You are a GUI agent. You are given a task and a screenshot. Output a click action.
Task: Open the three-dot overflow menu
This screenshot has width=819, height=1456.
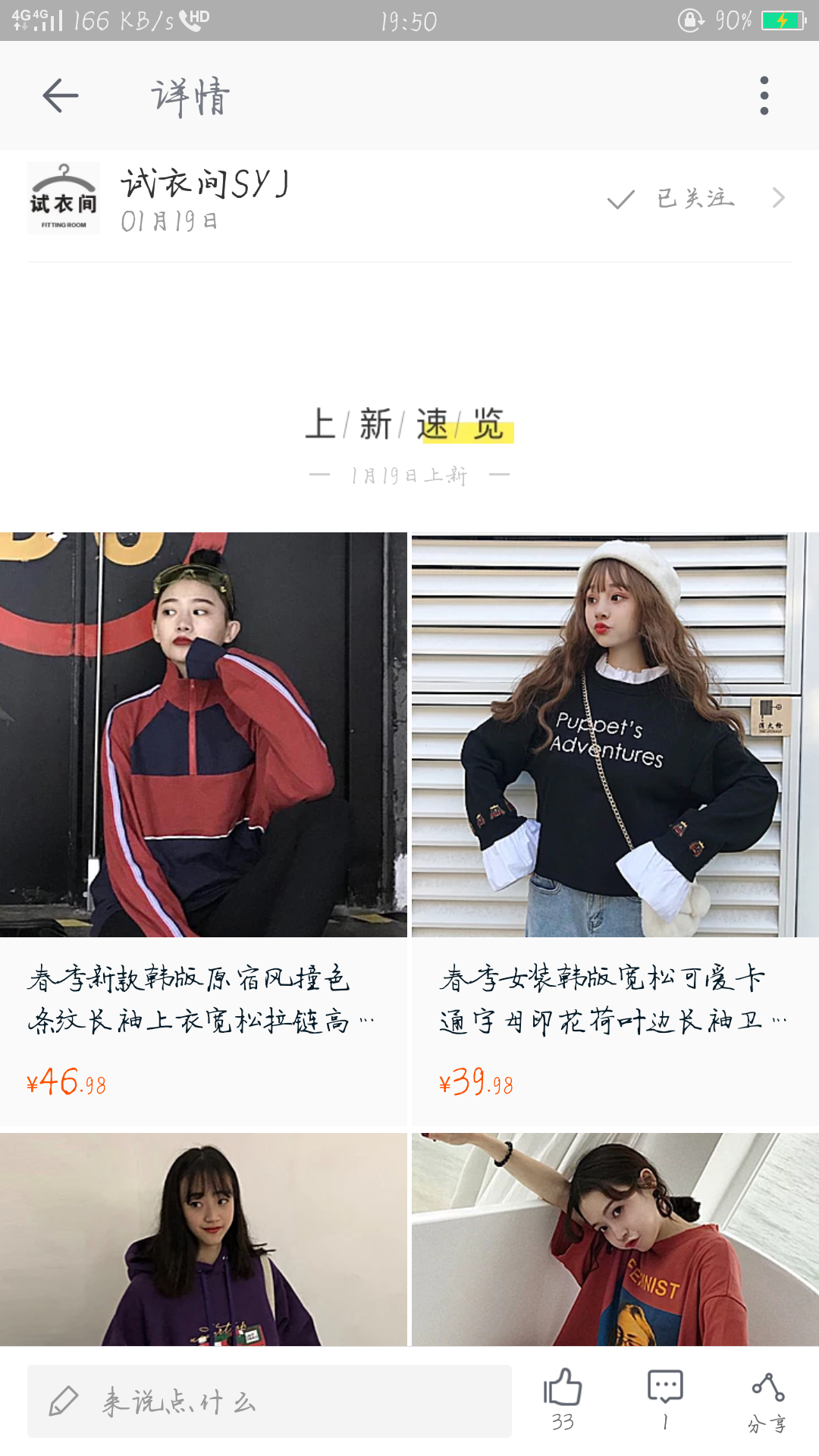(x=764, y=96)
